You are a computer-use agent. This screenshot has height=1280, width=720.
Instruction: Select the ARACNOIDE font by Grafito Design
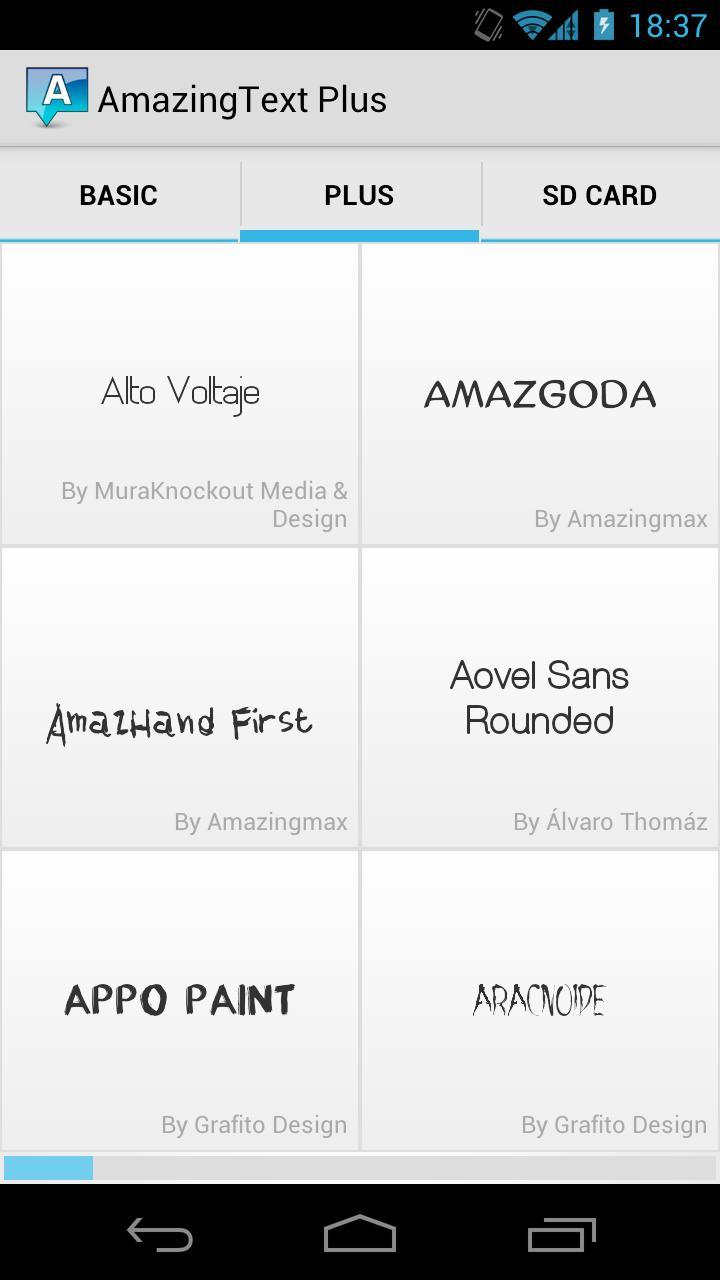[540, 999]
